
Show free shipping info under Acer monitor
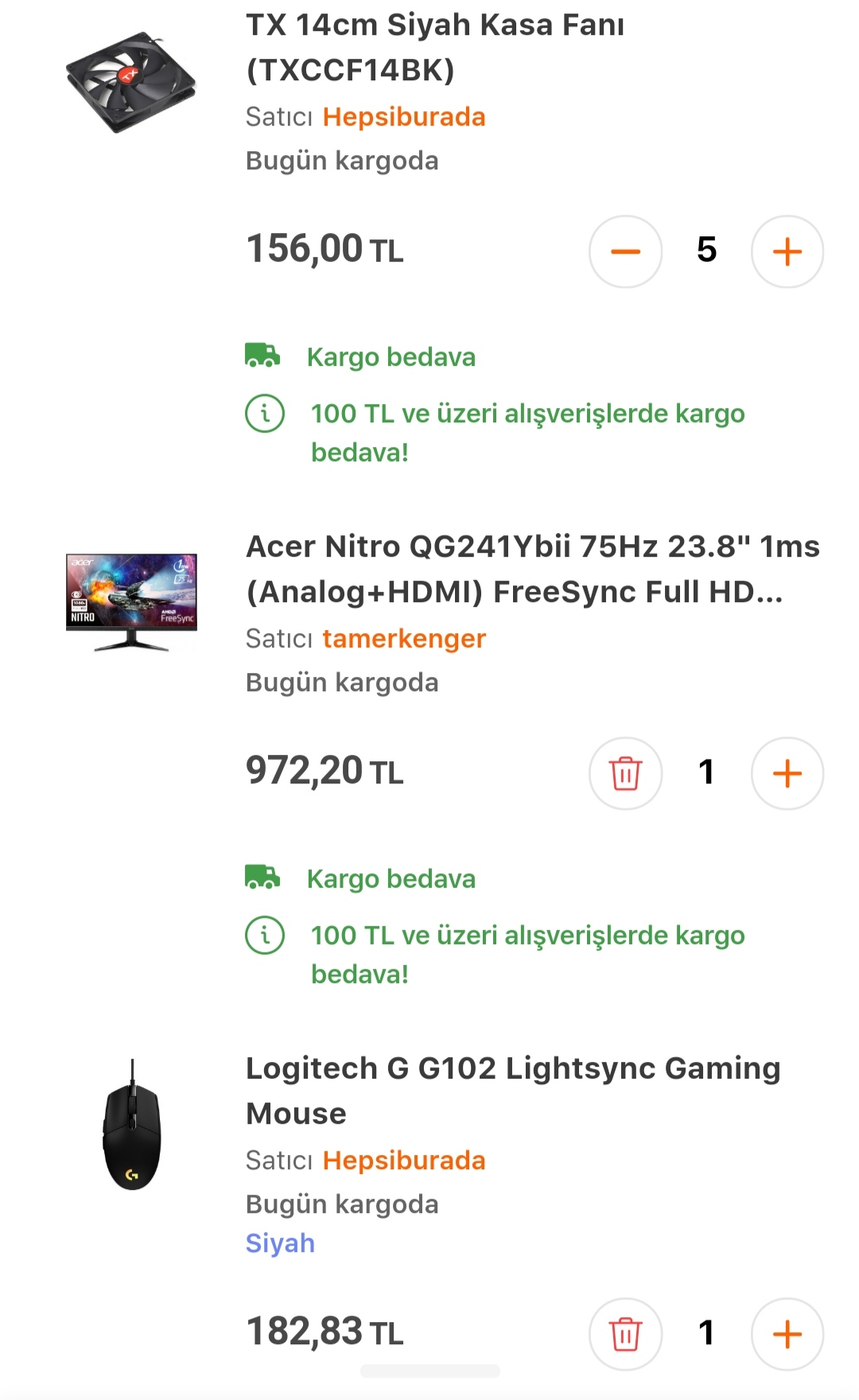265,935
